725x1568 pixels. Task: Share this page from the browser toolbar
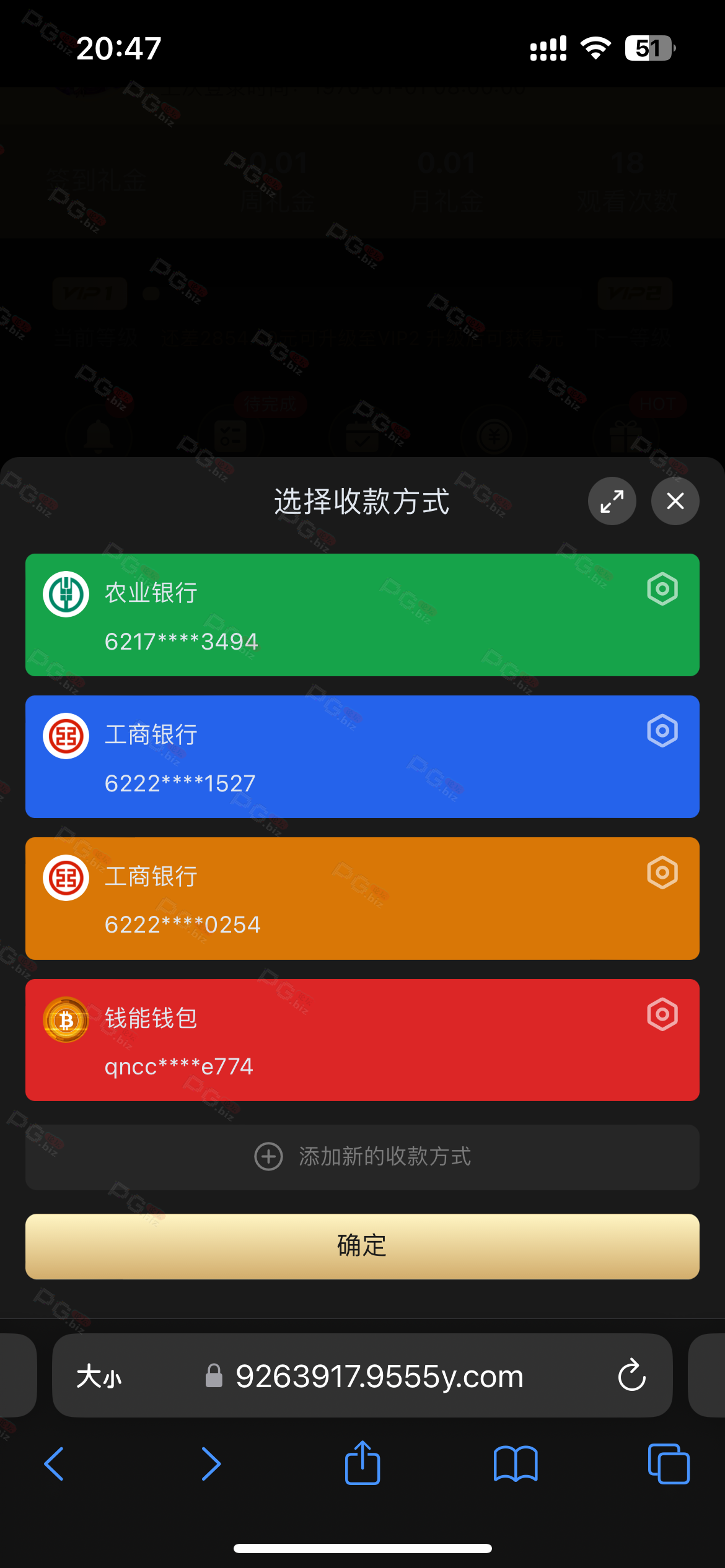tap(362, 1462)
